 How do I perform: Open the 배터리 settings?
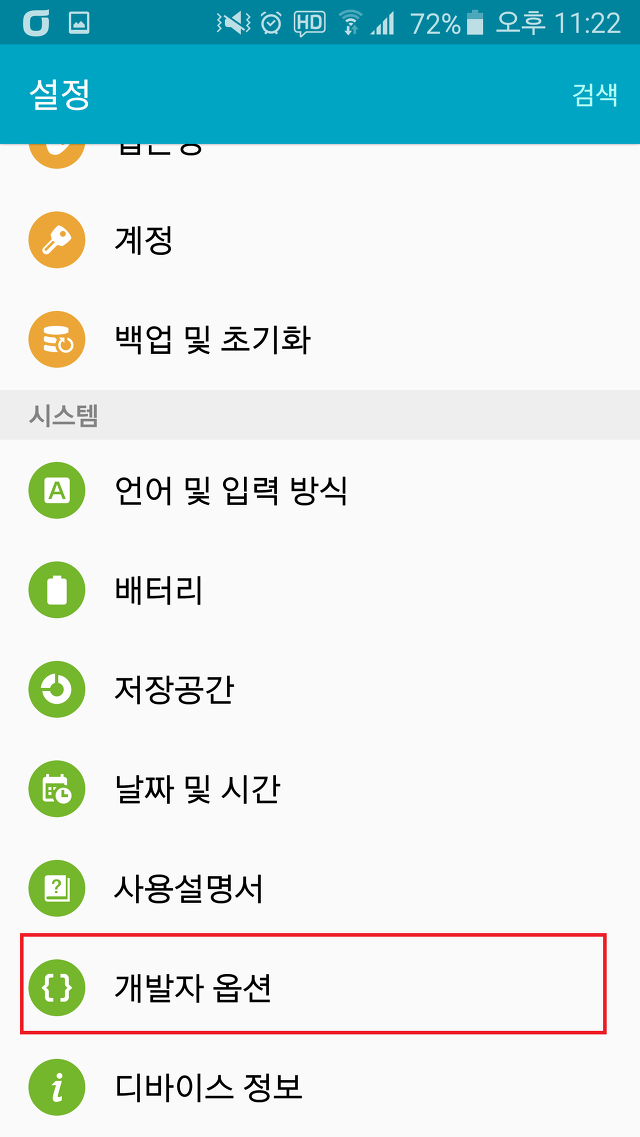point(320,590)
